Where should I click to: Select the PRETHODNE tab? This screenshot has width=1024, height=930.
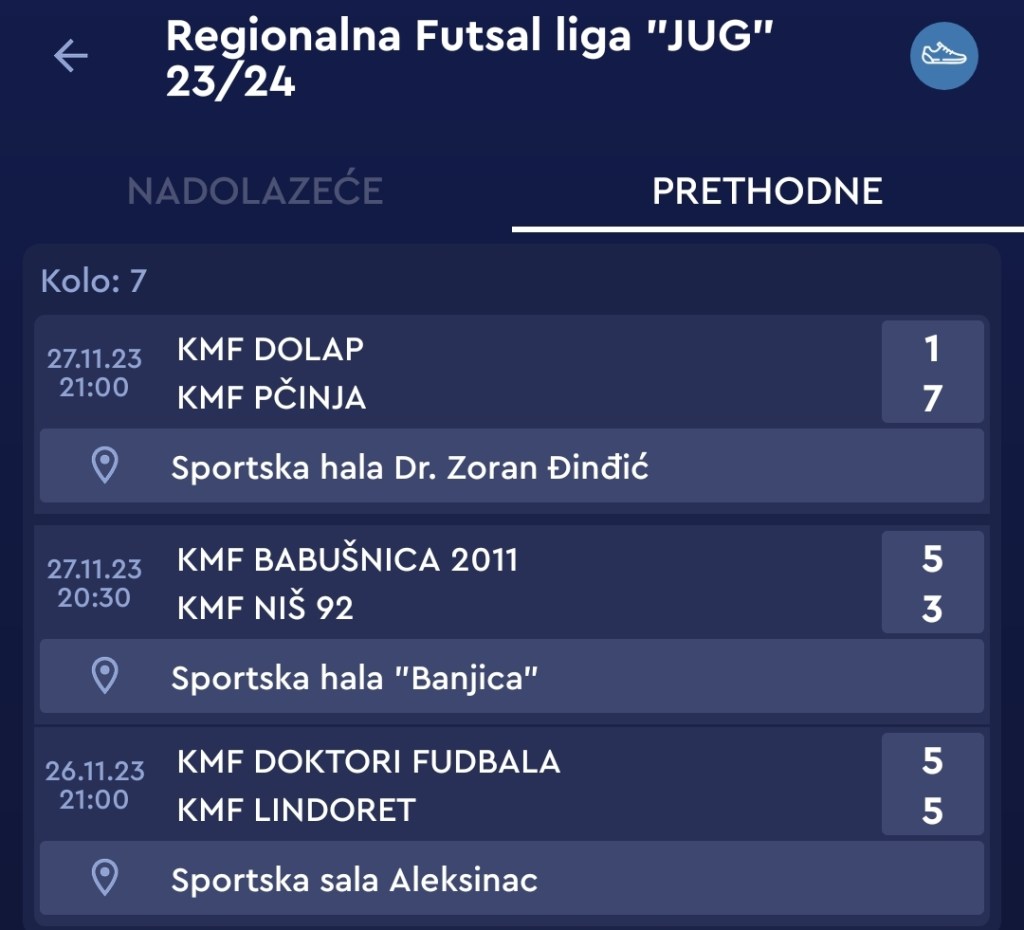pos(767,190)
